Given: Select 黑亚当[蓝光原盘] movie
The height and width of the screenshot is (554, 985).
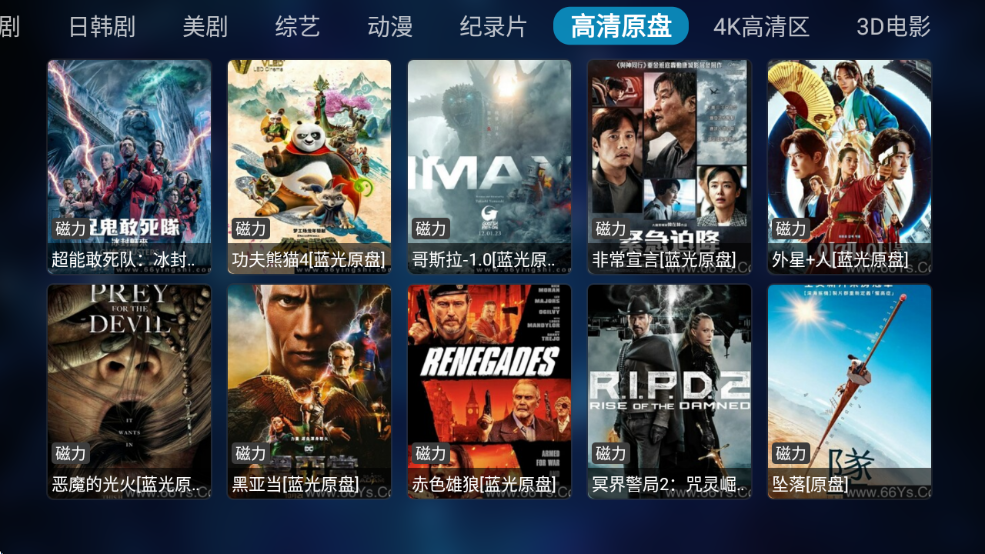Looking at the screenshot, I should (x=309, y=391).
